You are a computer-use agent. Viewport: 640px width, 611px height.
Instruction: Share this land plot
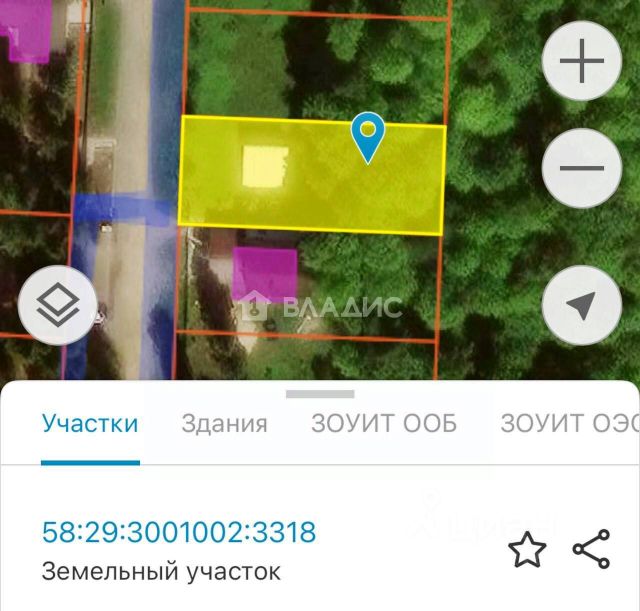(x=591, y=549)
